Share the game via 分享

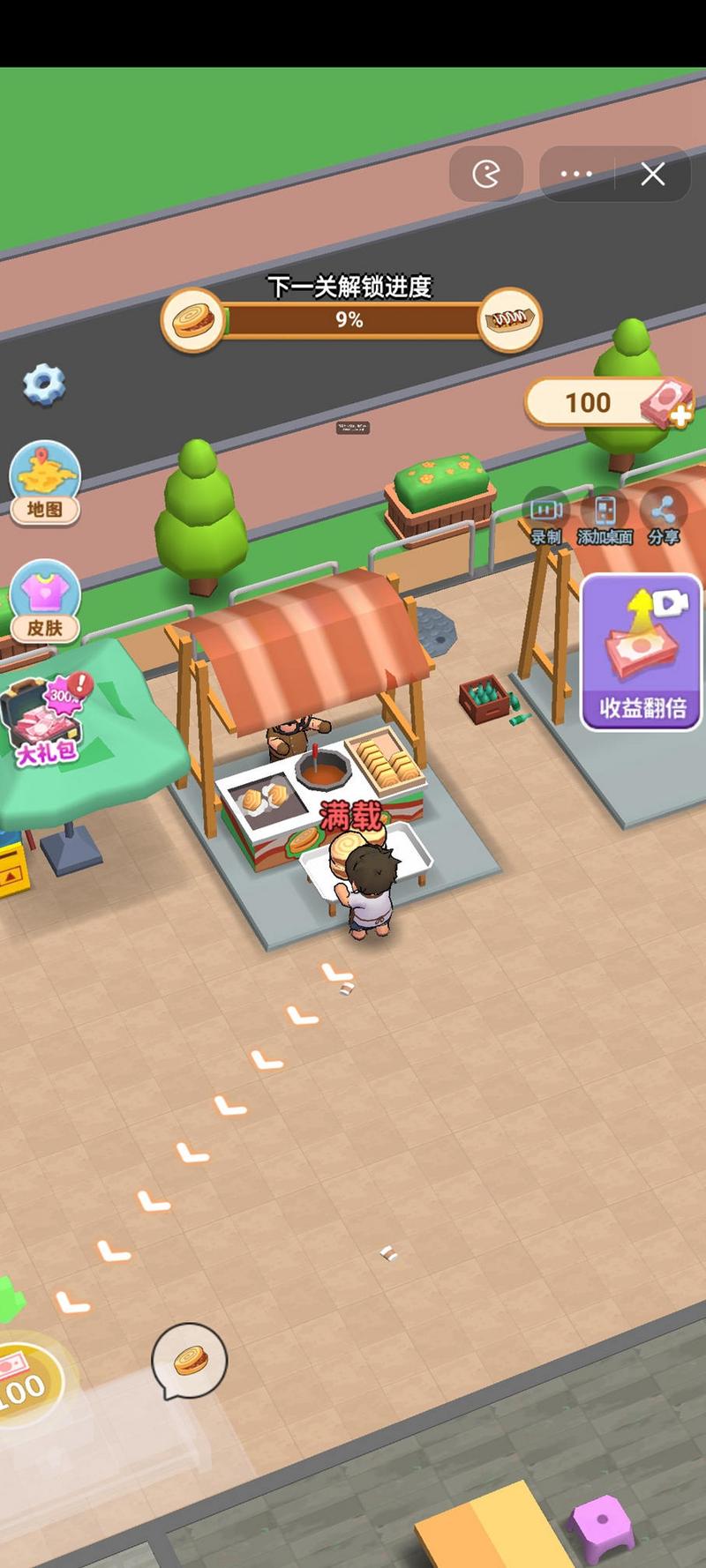tap(663, 518)
